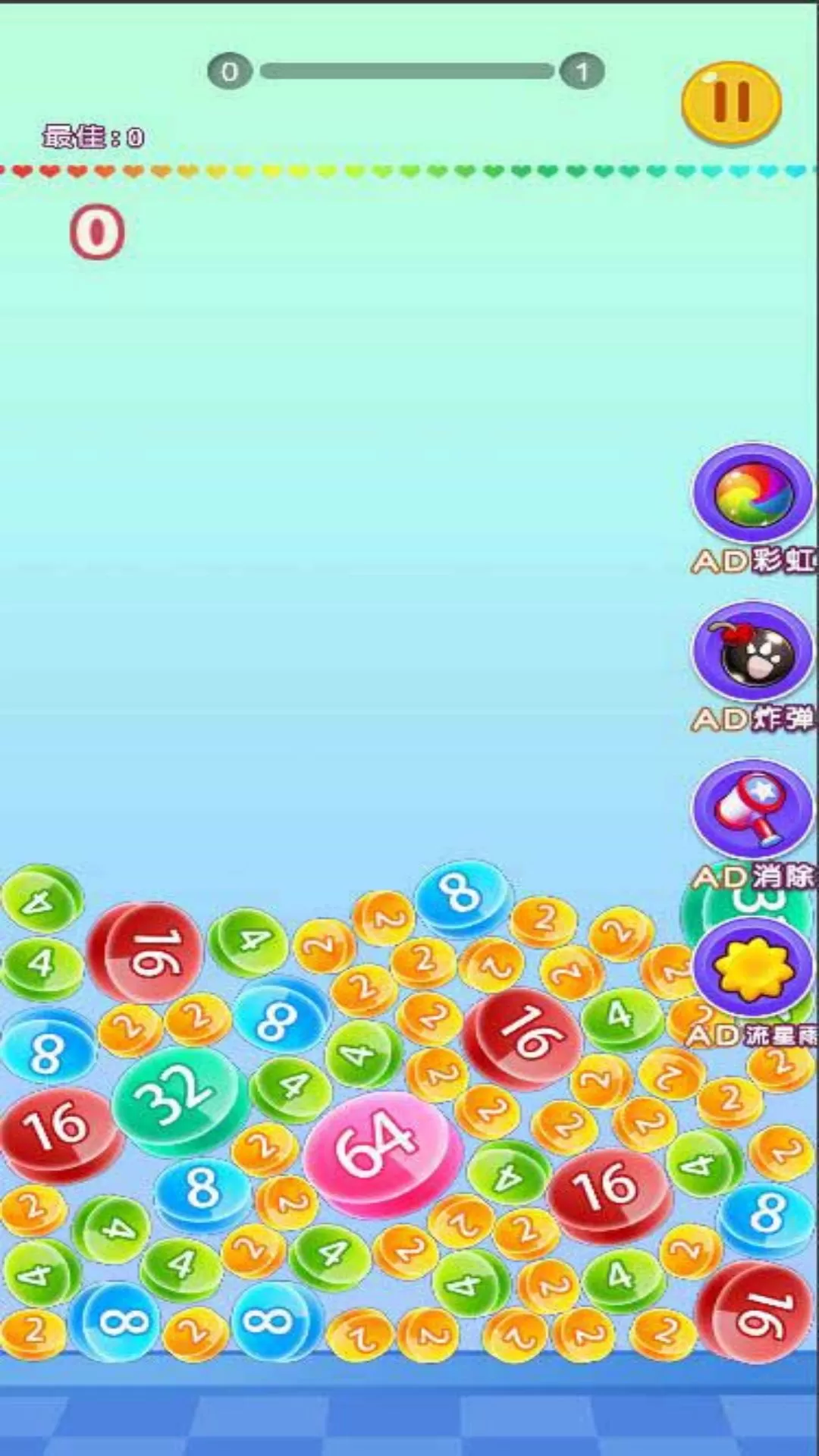Use the AD rainbow ball power-up
The image size is (819, 1456).
coord(752,494)
